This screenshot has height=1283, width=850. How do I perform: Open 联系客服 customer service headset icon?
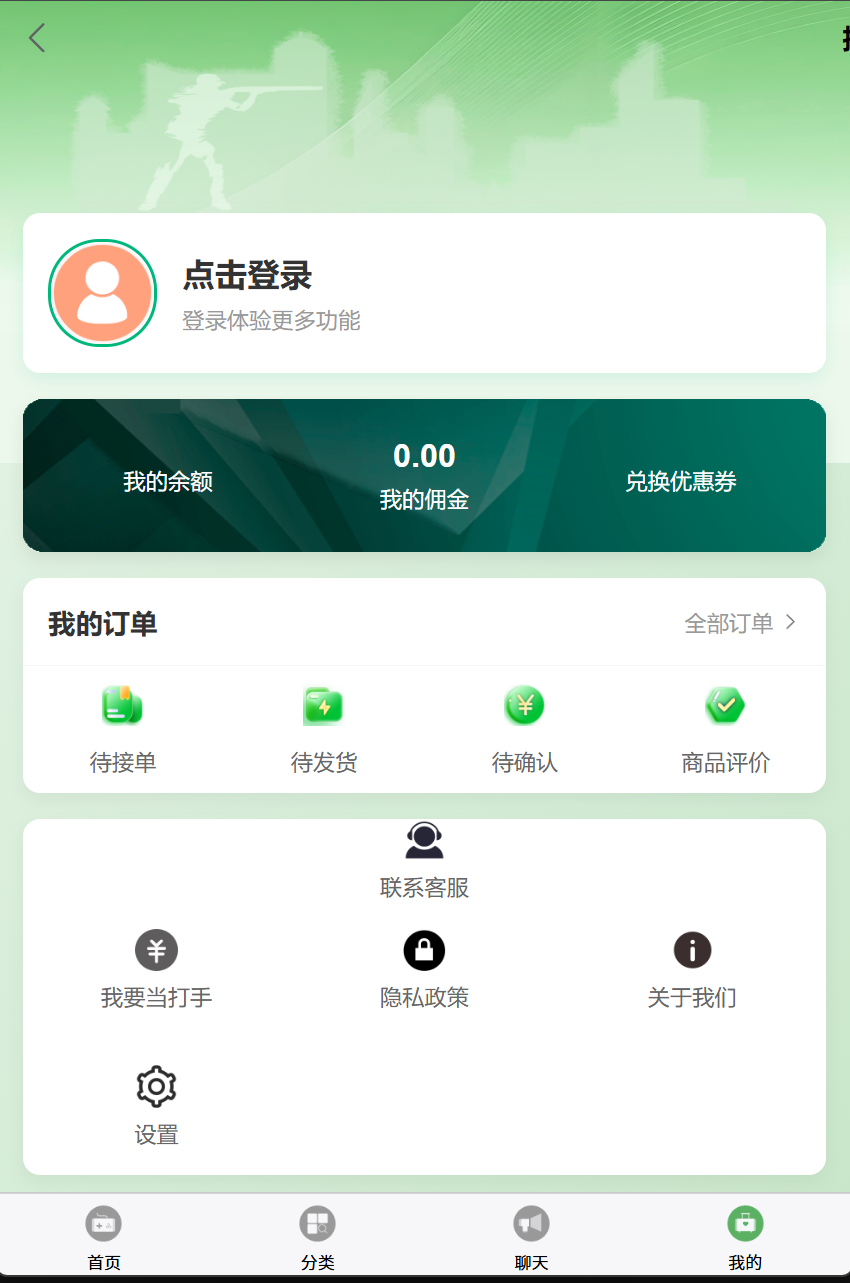tap(424, 840)
